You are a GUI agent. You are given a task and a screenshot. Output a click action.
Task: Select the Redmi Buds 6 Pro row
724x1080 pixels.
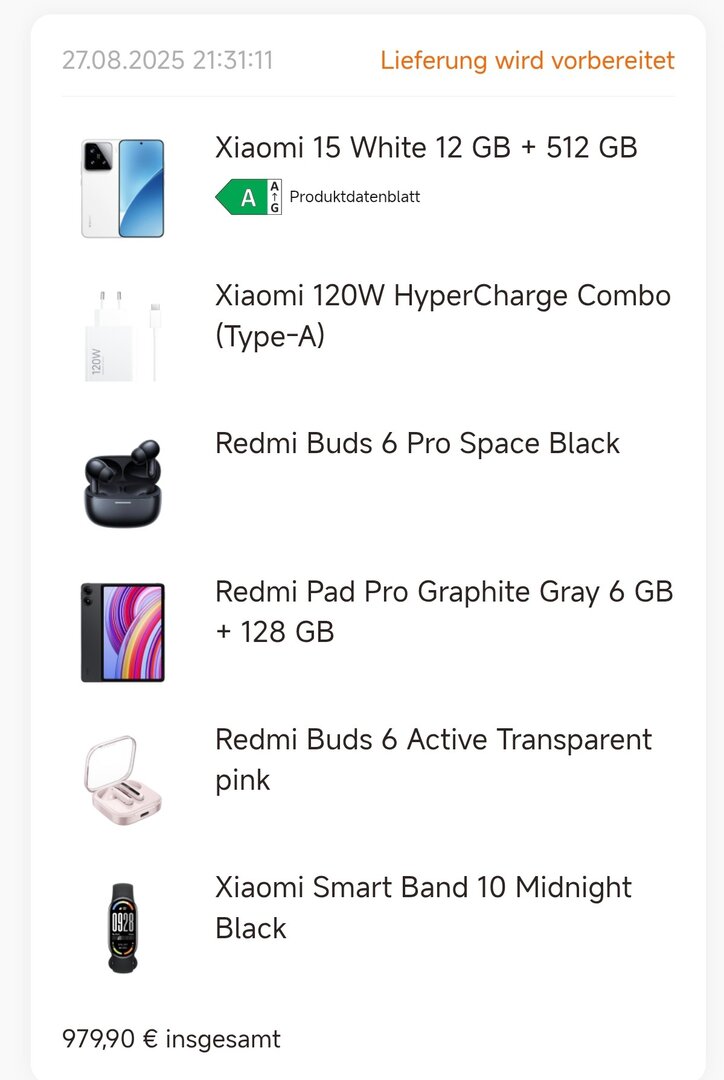417,444
